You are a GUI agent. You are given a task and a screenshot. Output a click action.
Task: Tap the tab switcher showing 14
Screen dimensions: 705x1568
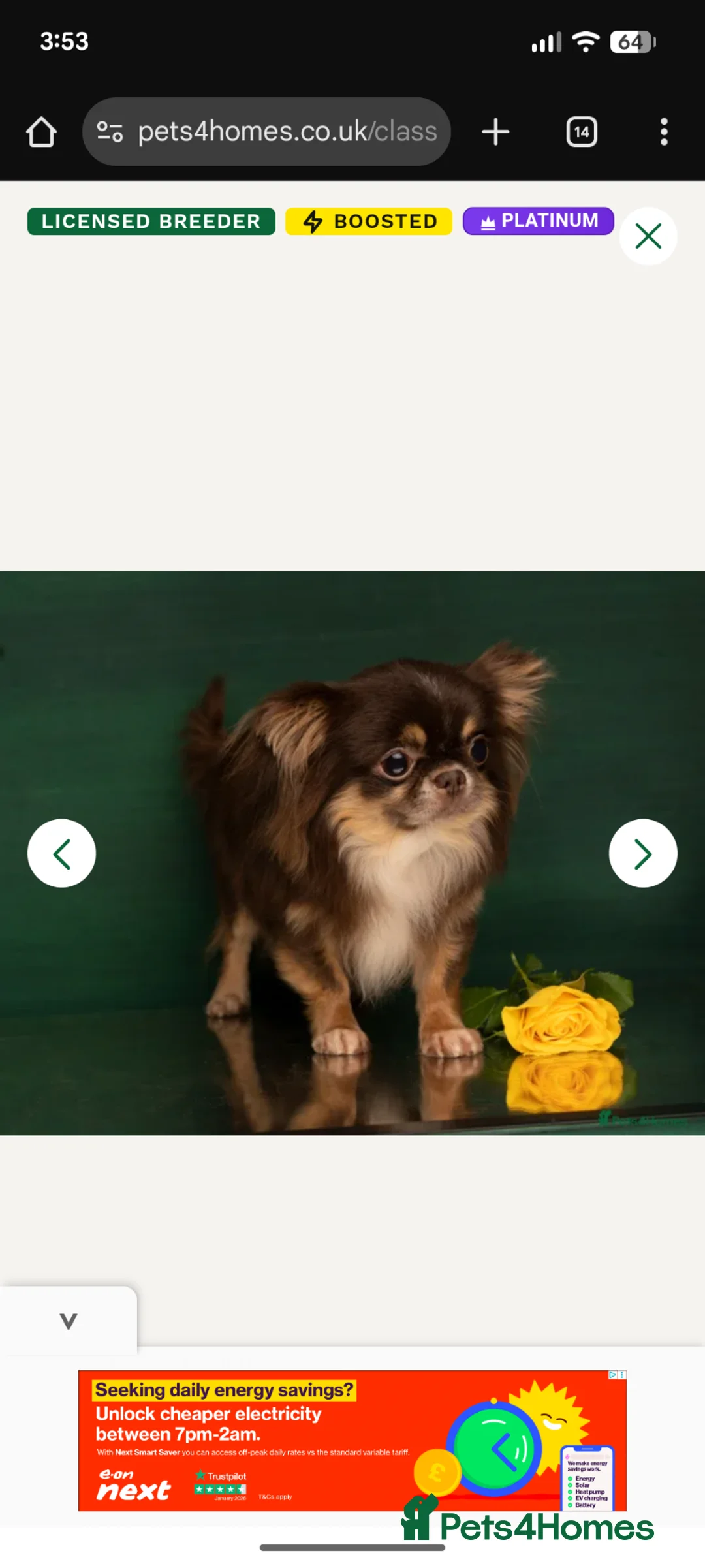click(581, 131)
